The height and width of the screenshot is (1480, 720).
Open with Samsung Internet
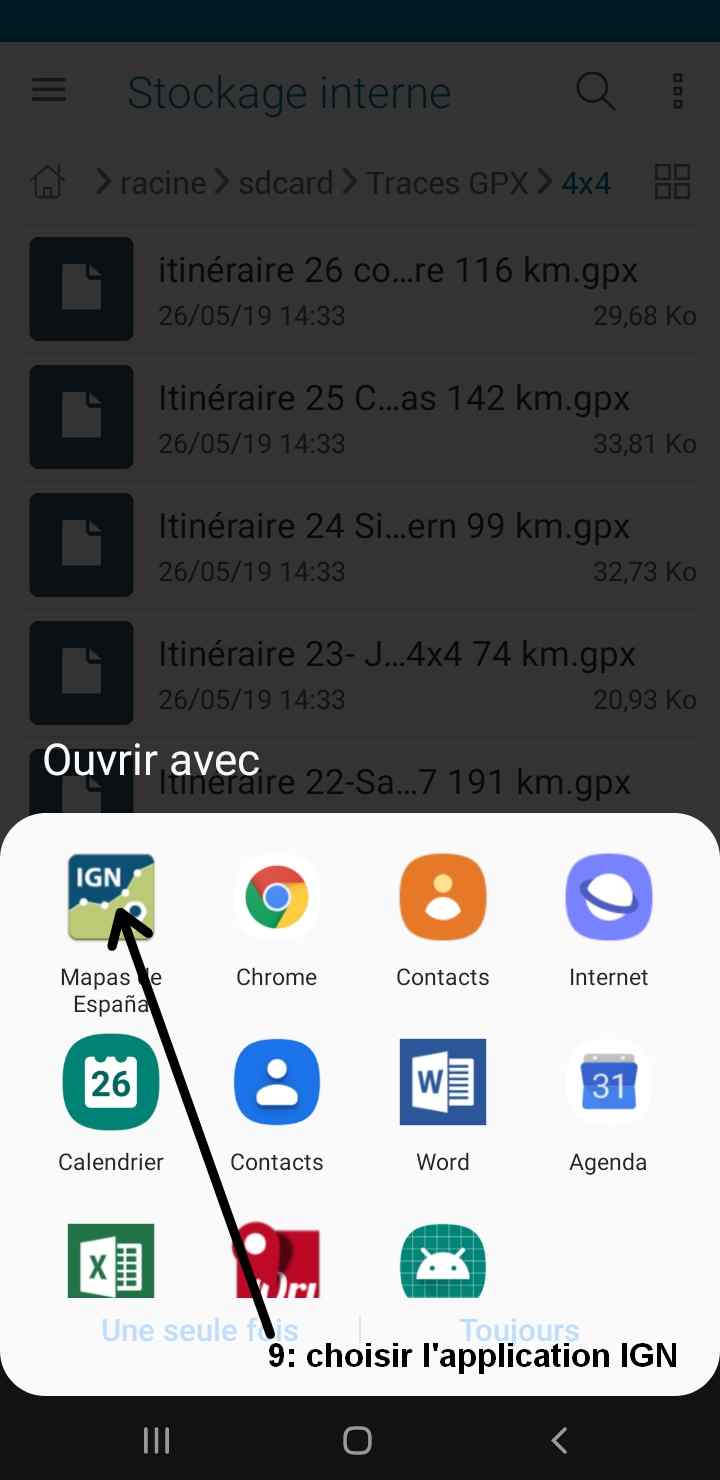(x=608, y=898)
